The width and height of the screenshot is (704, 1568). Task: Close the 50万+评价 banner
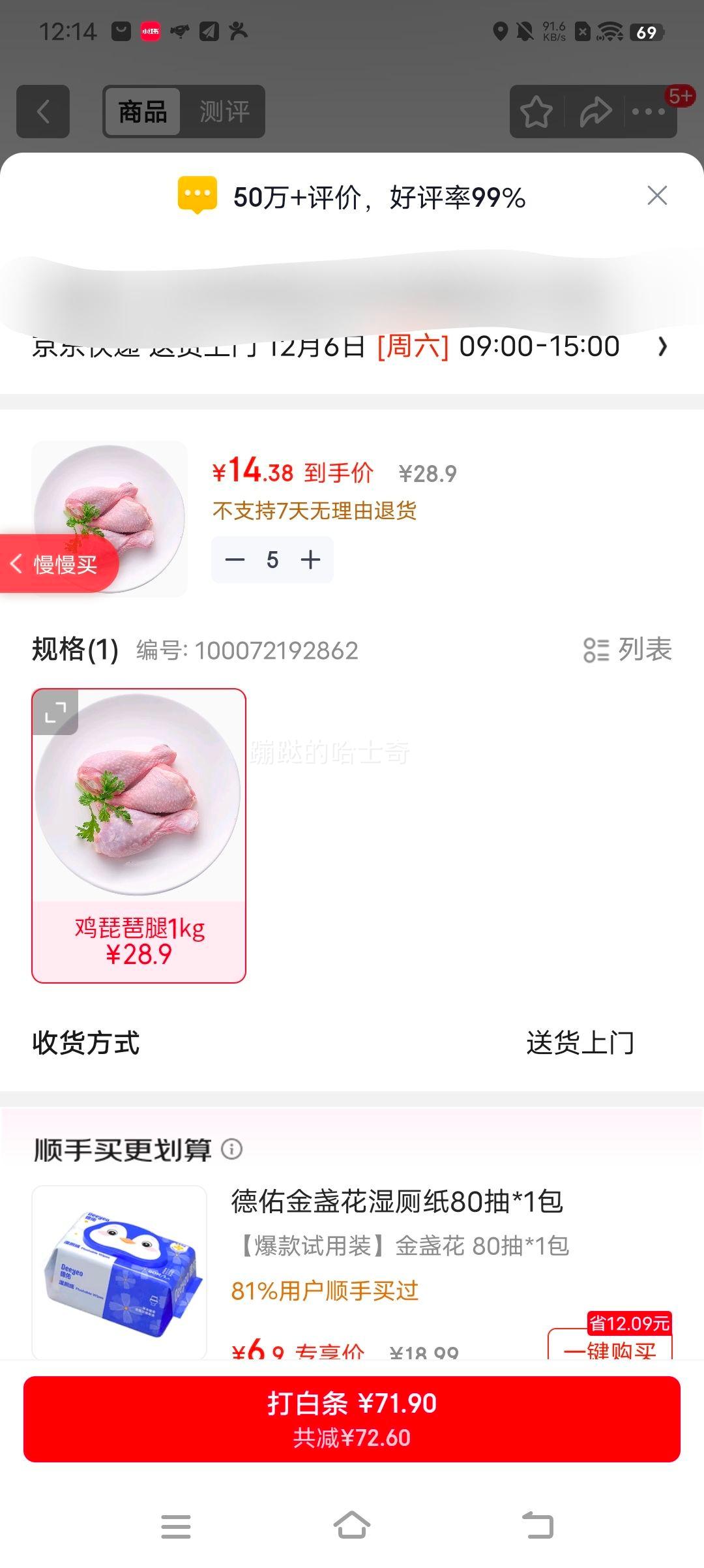point(656,196)
